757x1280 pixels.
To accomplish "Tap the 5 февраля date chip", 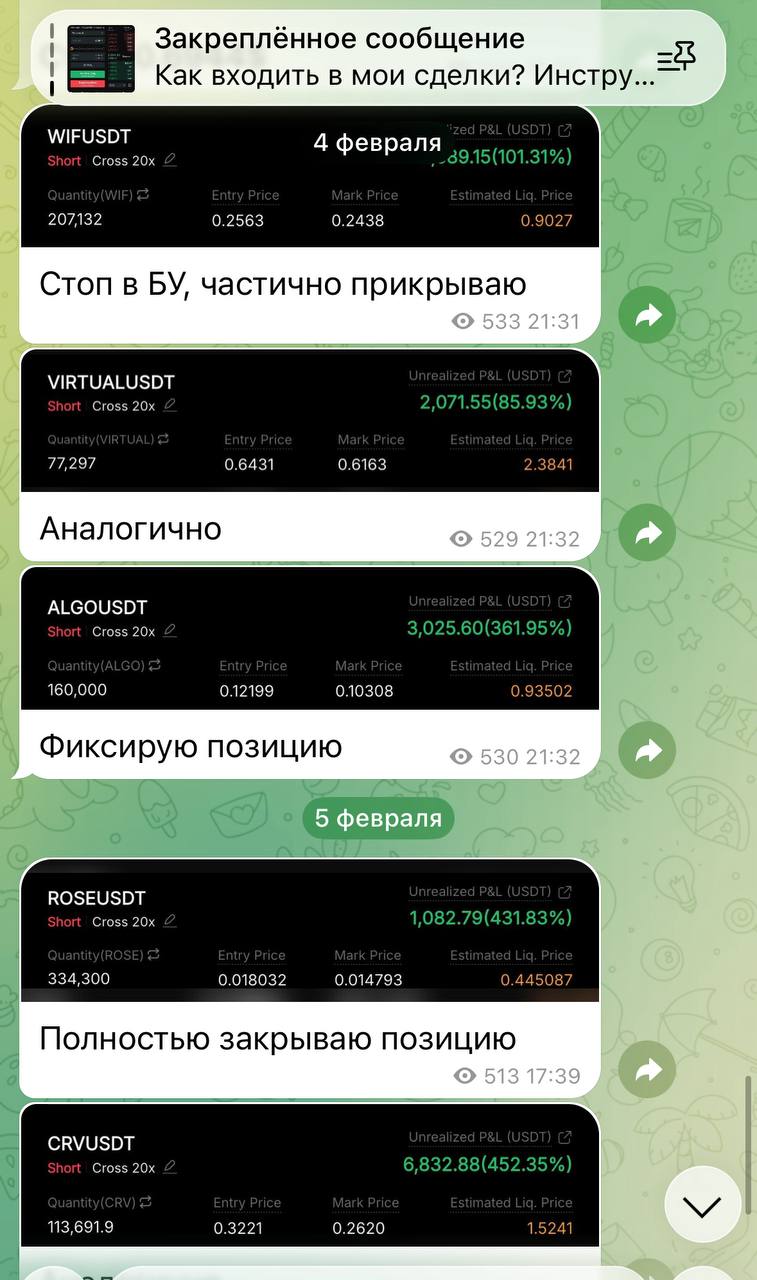I will click(378, 818).
